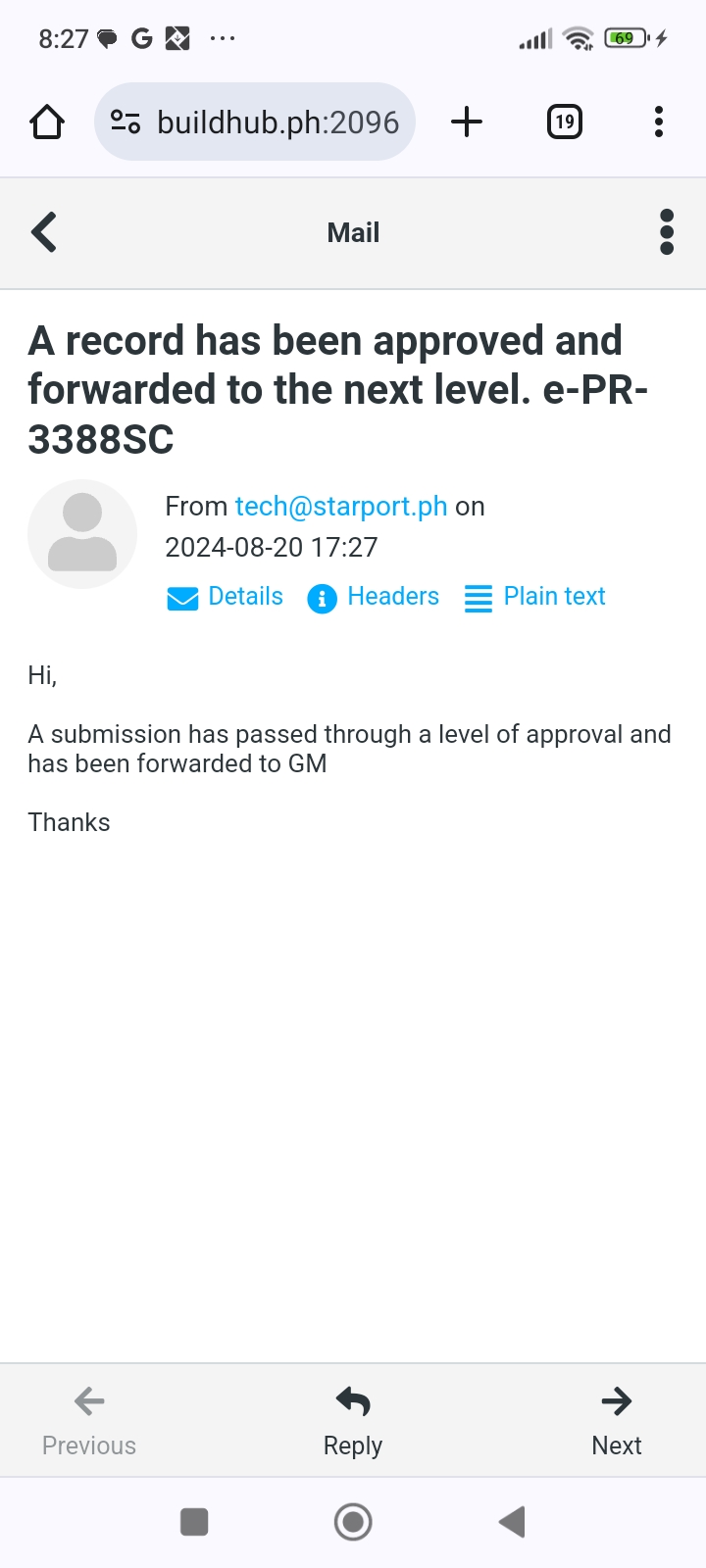Show message Details
The width and height of the screenshot is (706, 1568).
click(x=226, y=597)
